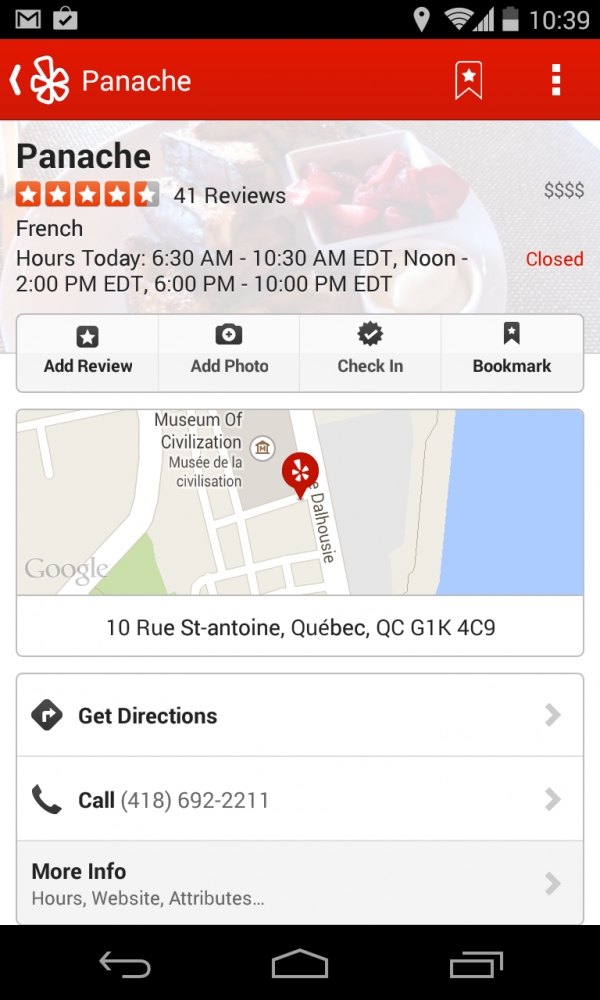This screenshot has width=600, height=1000.
Task: Call (418) 692-2211
Action: [x=300, y=799]
